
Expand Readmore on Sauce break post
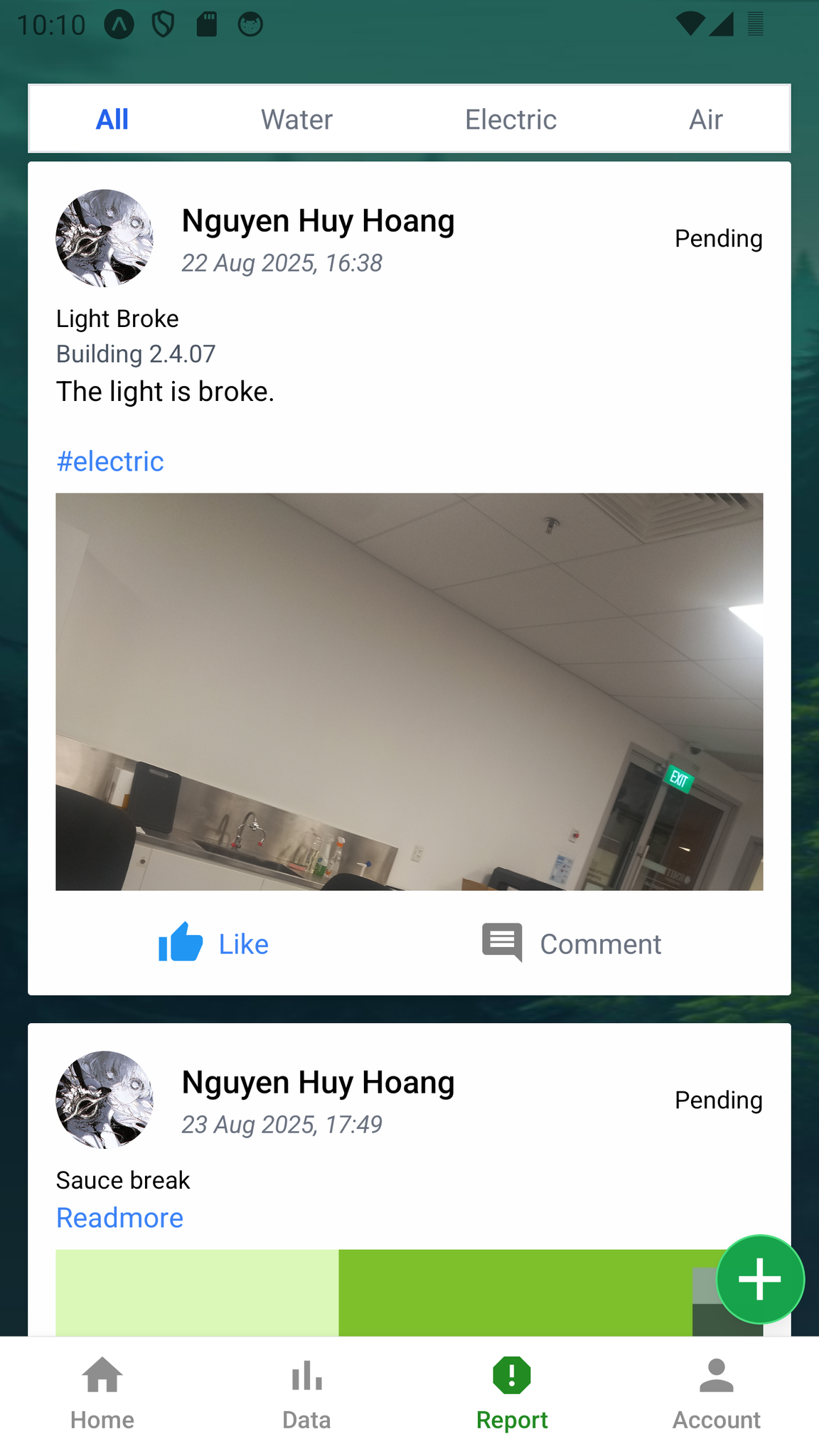pyautogui.click(x=119, y=1218)
